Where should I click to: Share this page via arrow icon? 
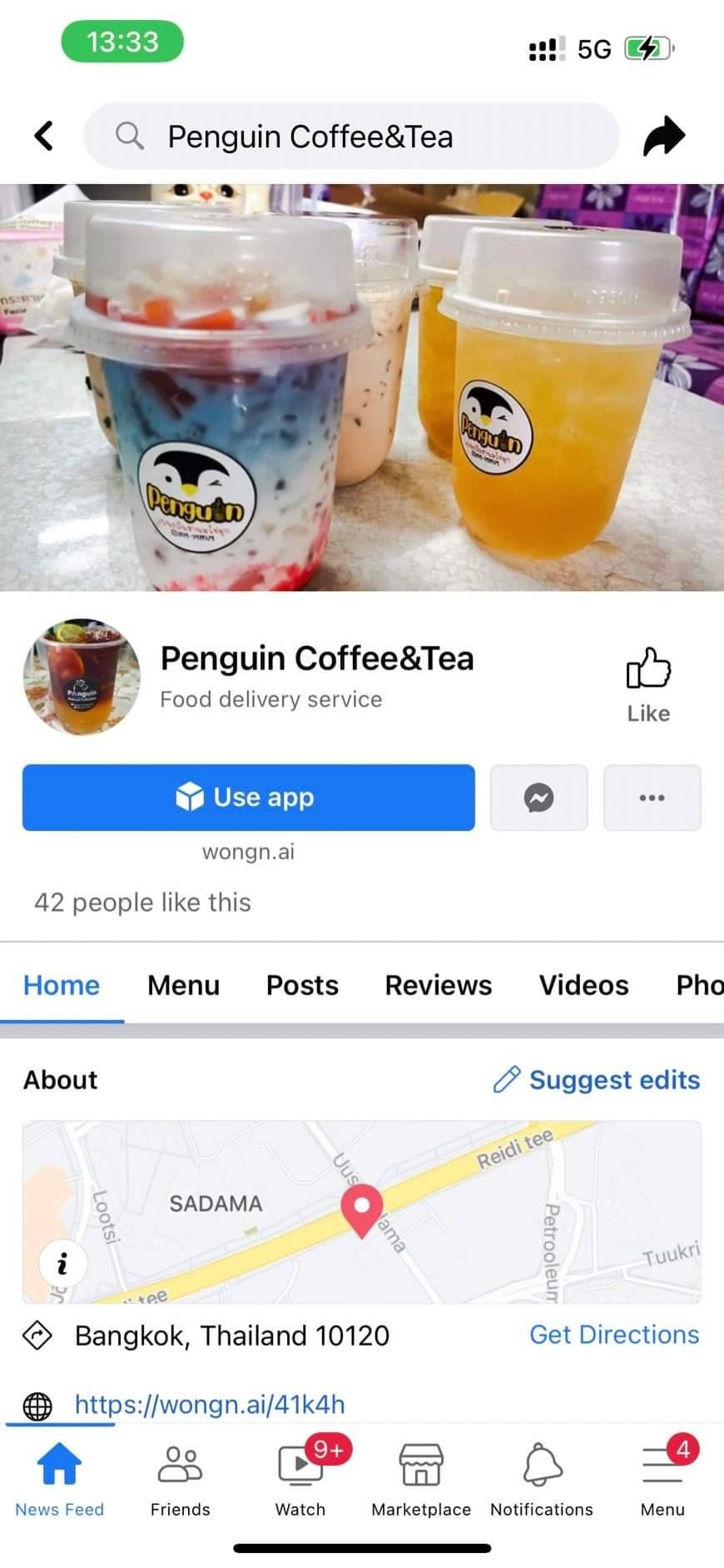663,137
